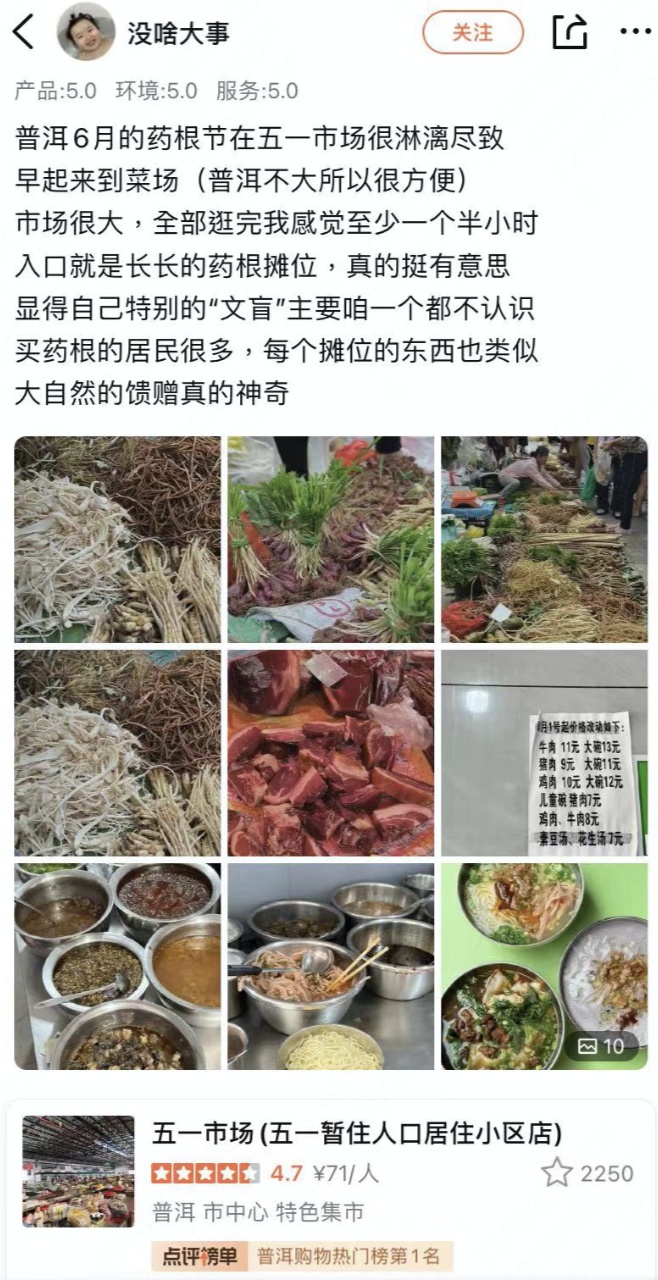Open the photo of sauce bowls
The height and width of the screenshot is (1280, 658).
117,966
